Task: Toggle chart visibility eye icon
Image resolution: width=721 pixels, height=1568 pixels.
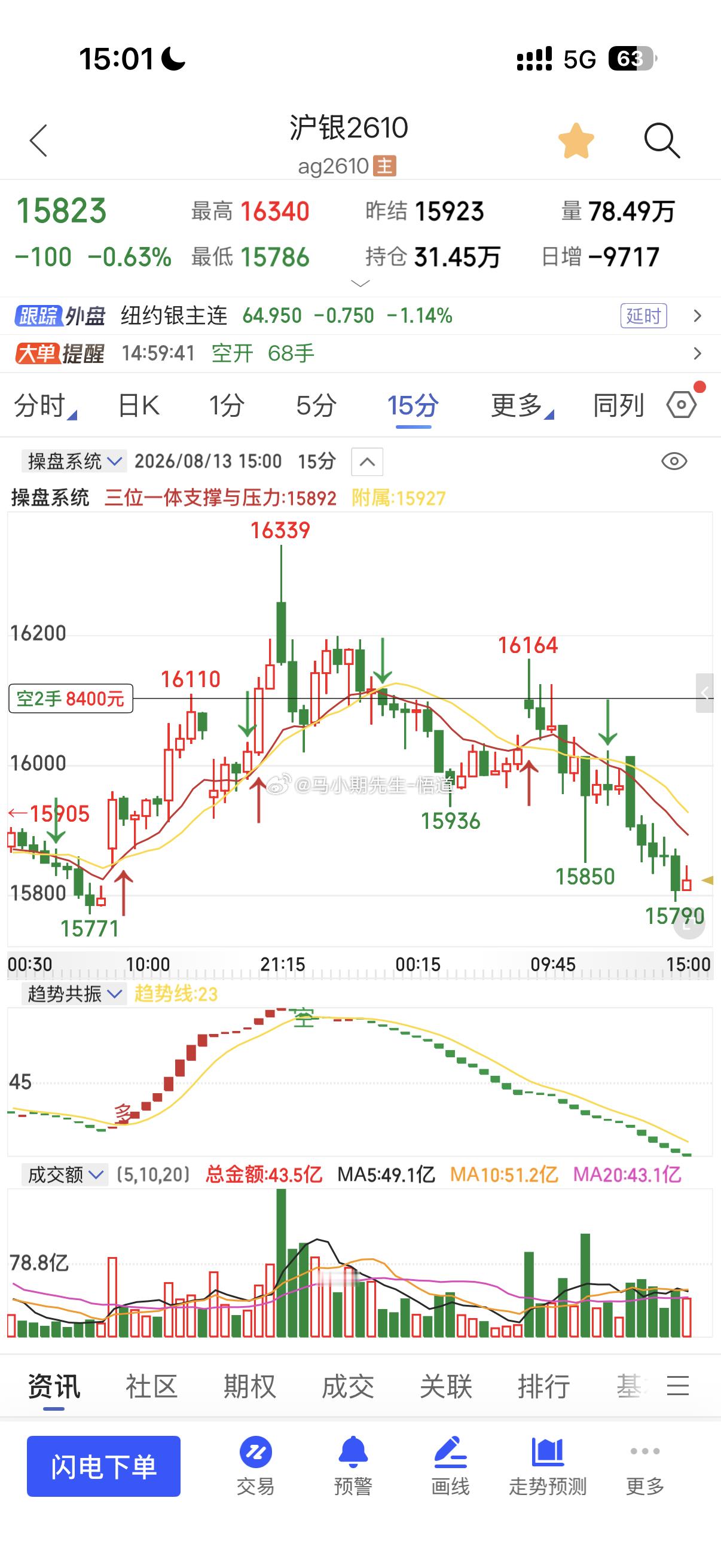Action: tap(674, 462)
